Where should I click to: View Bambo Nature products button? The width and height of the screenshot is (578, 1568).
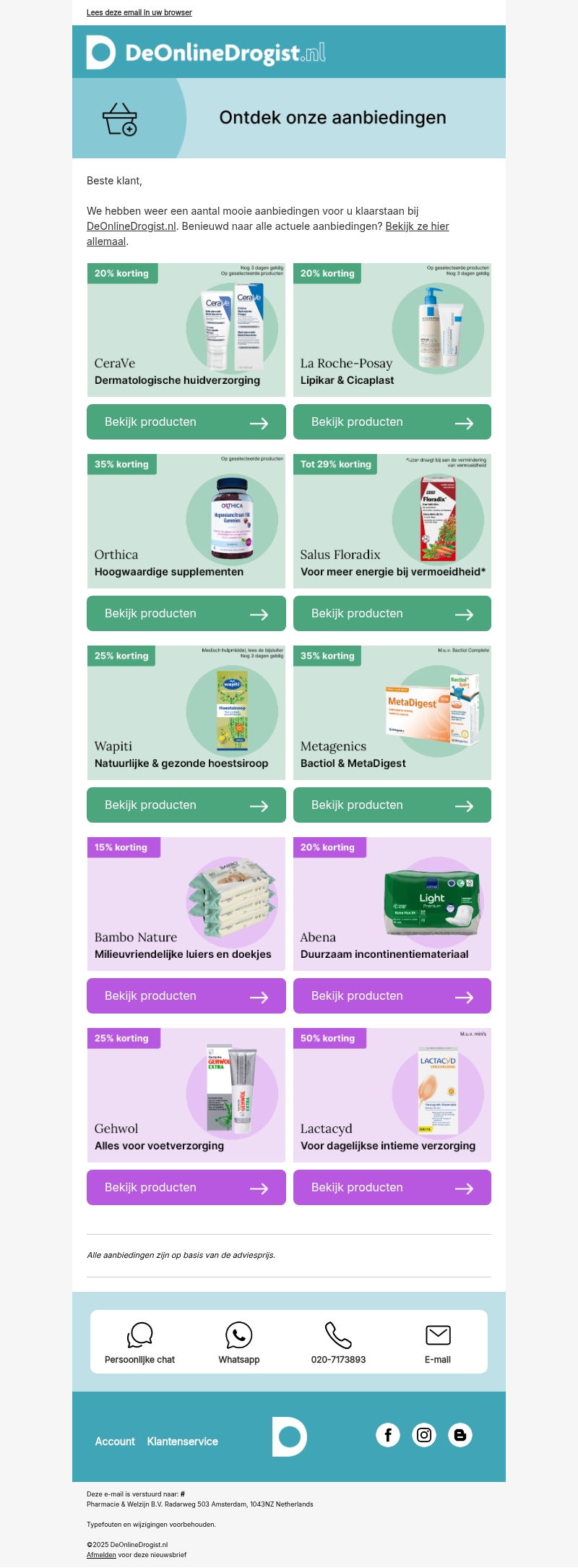[x=186, y=996]
